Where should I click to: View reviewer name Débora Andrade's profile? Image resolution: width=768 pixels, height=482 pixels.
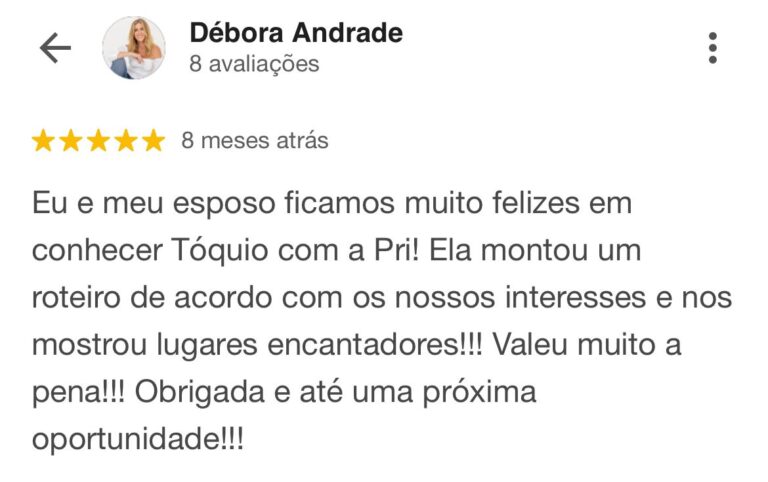pos(295,33)
